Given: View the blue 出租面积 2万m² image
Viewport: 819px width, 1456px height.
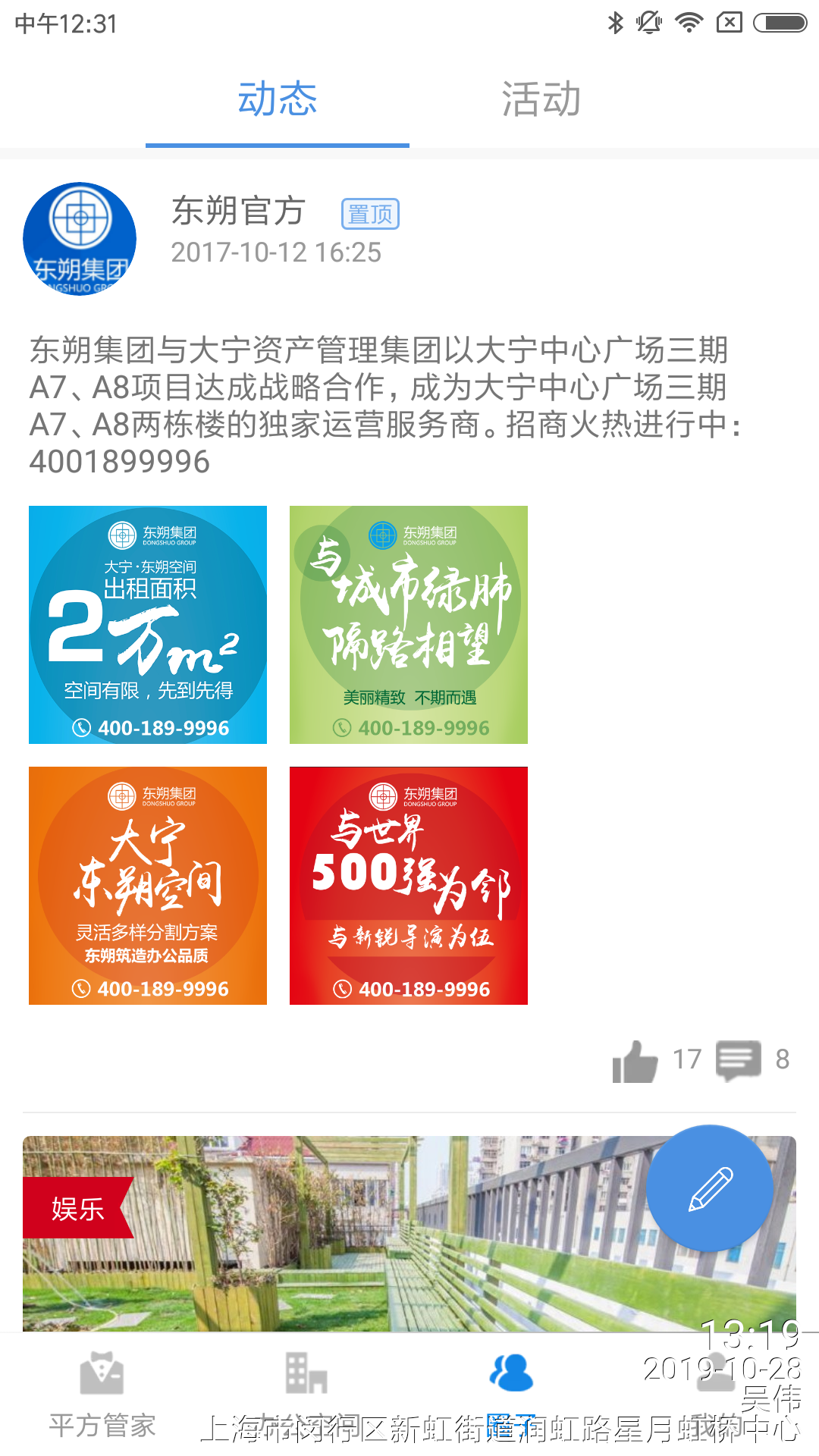Looking at the screenshot, I should (148, 625).
